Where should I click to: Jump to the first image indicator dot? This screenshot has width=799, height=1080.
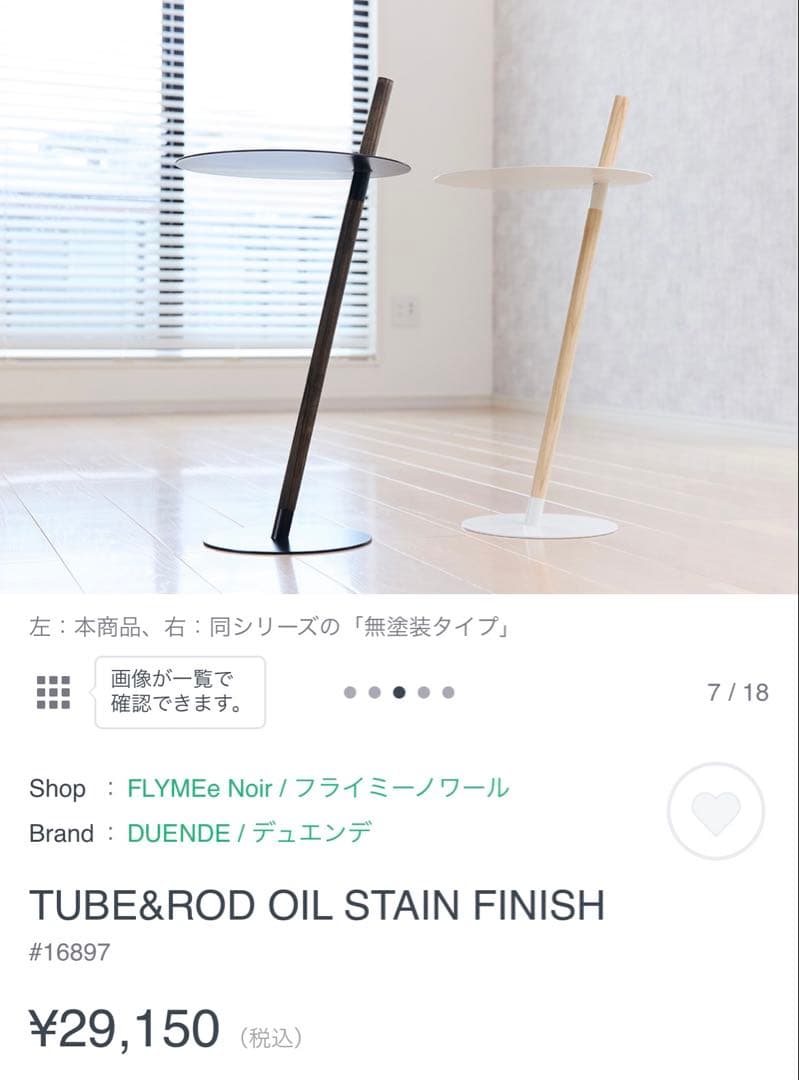350,692
